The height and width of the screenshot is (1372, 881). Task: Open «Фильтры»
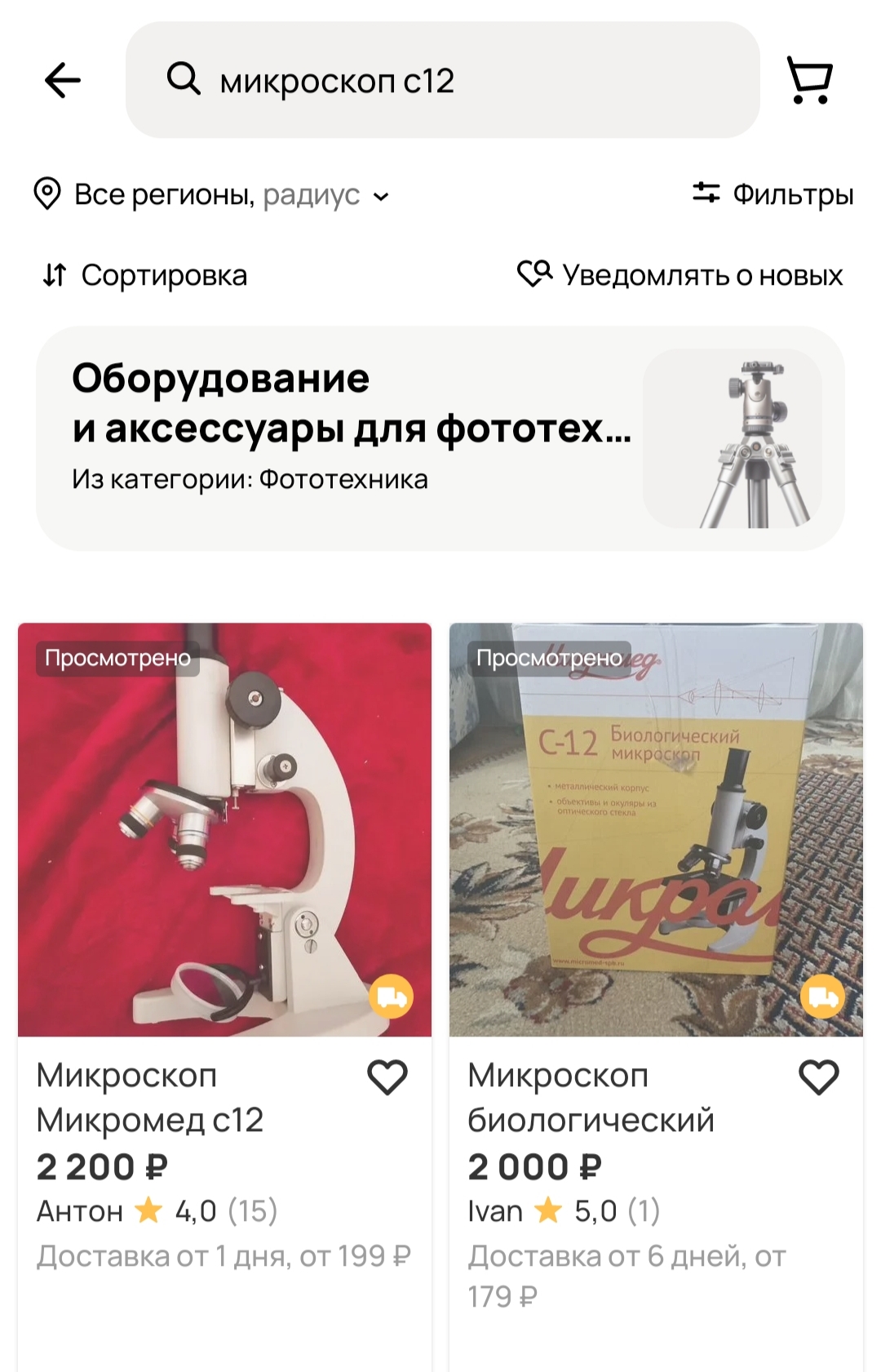pyautogui.click(x=773, y=194)
